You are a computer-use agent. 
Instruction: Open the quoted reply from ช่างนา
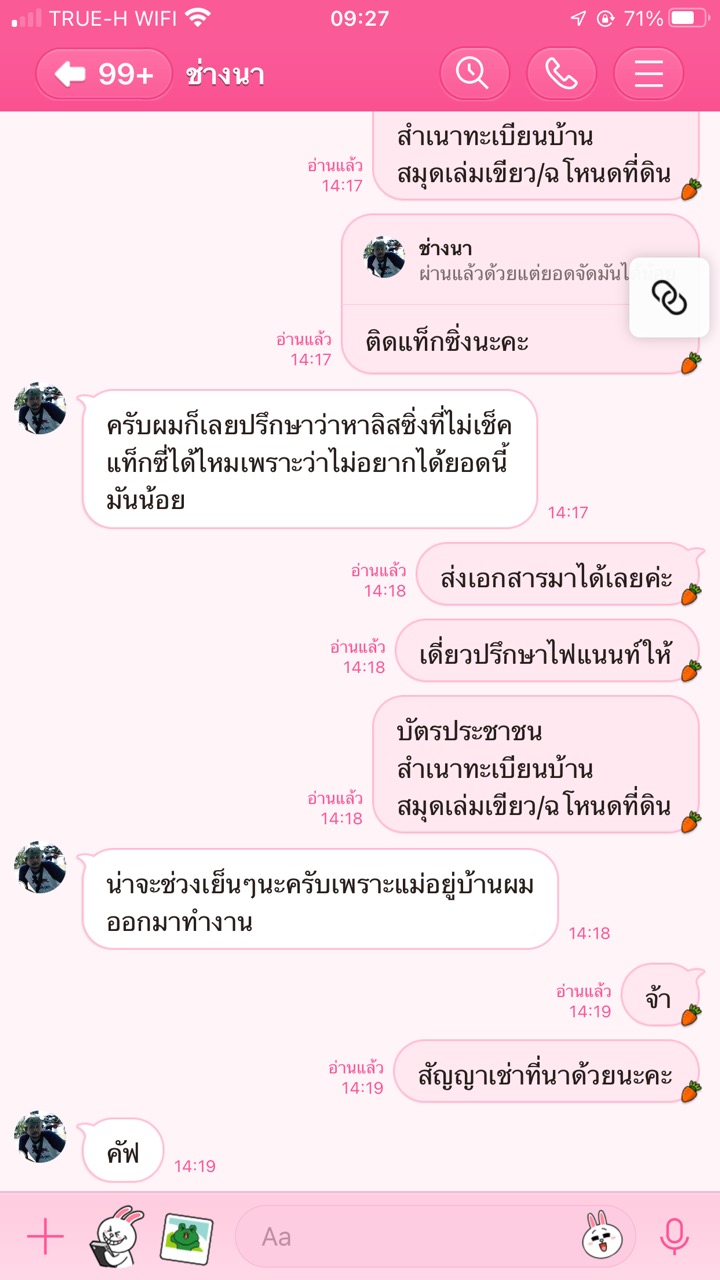pos(520,260)
